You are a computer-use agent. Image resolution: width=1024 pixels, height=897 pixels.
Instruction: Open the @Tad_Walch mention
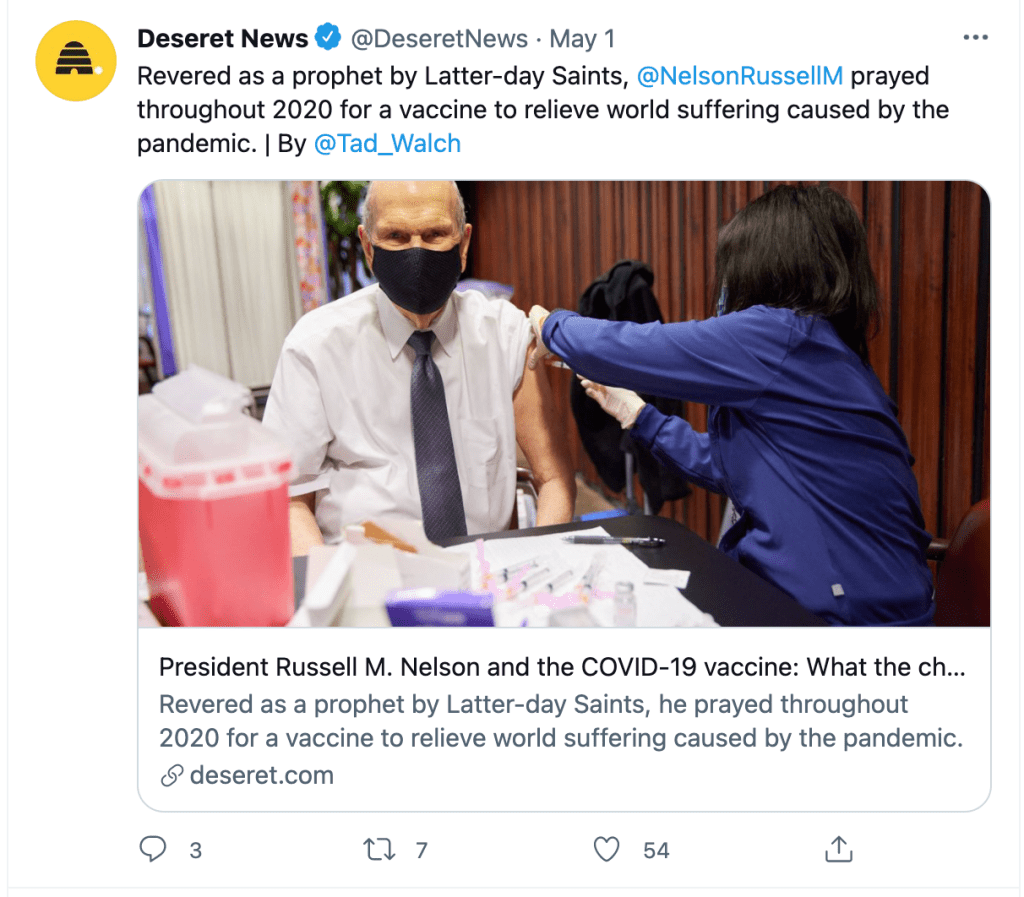387,143
